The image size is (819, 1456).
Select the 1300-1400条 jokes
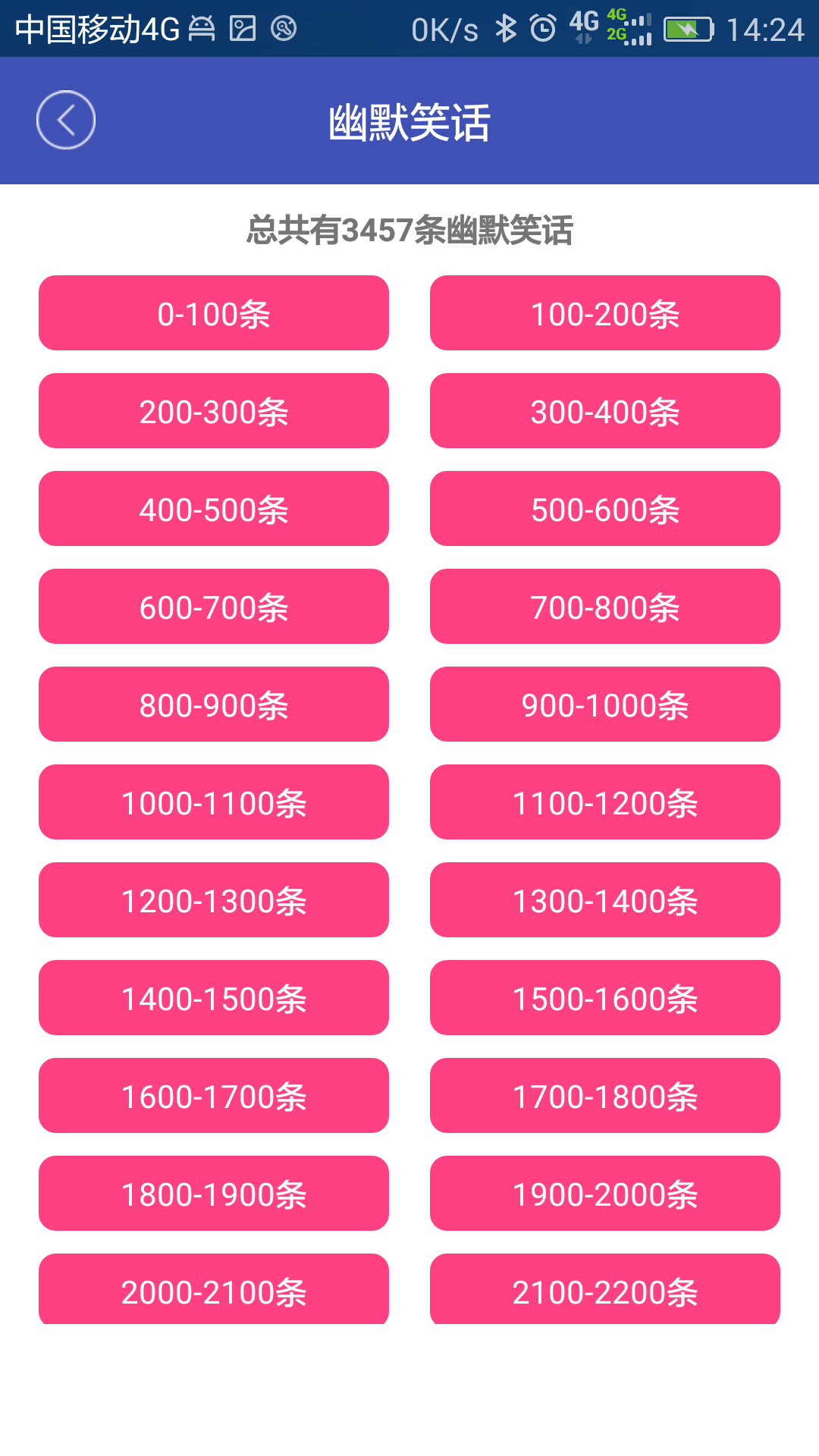(604, 900)
